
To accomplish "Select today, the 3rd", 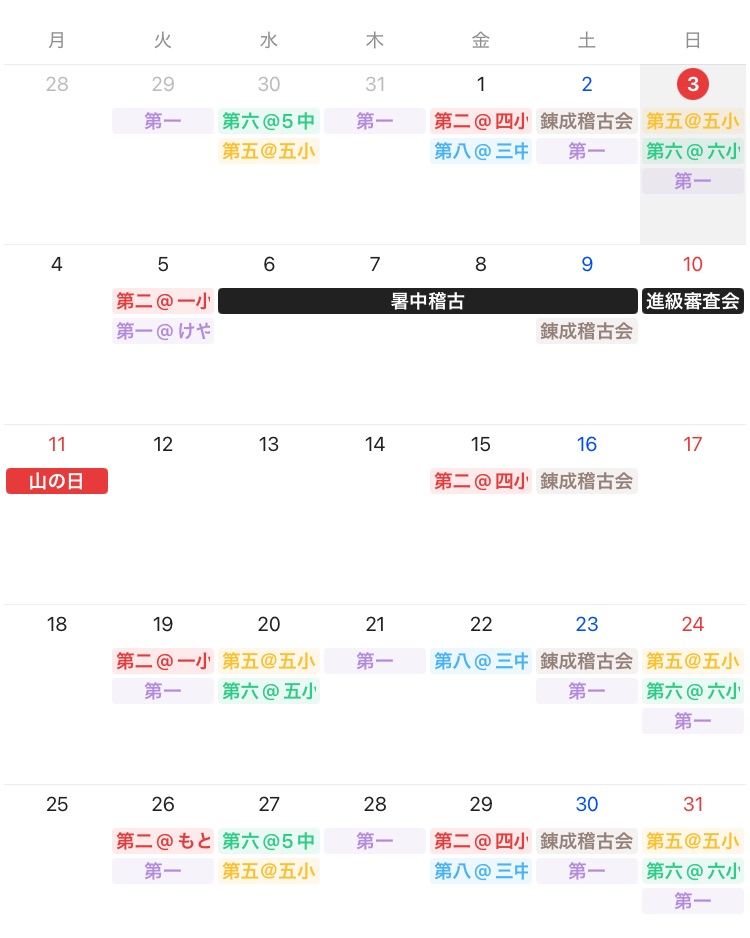I will tap(692, 85).
